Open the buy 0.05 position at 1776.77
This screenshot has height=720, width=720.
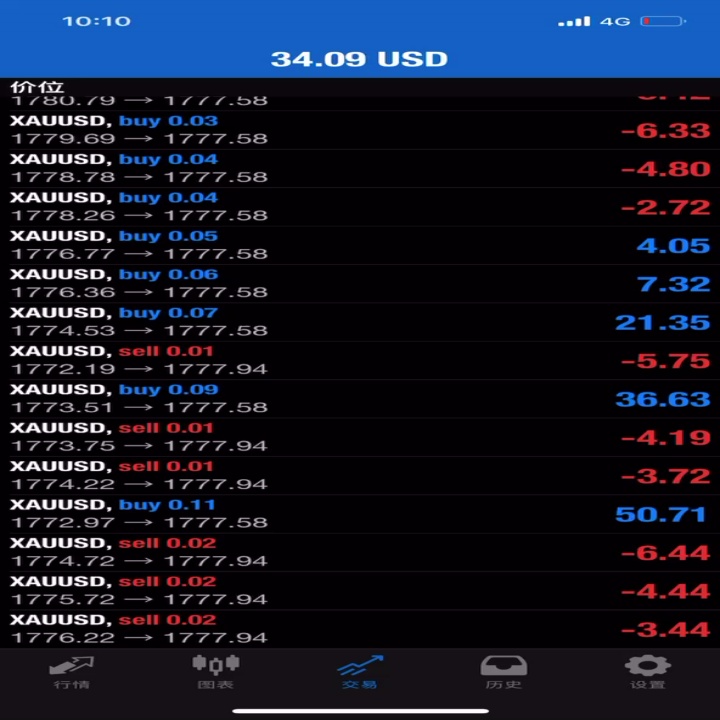(360, 245)
